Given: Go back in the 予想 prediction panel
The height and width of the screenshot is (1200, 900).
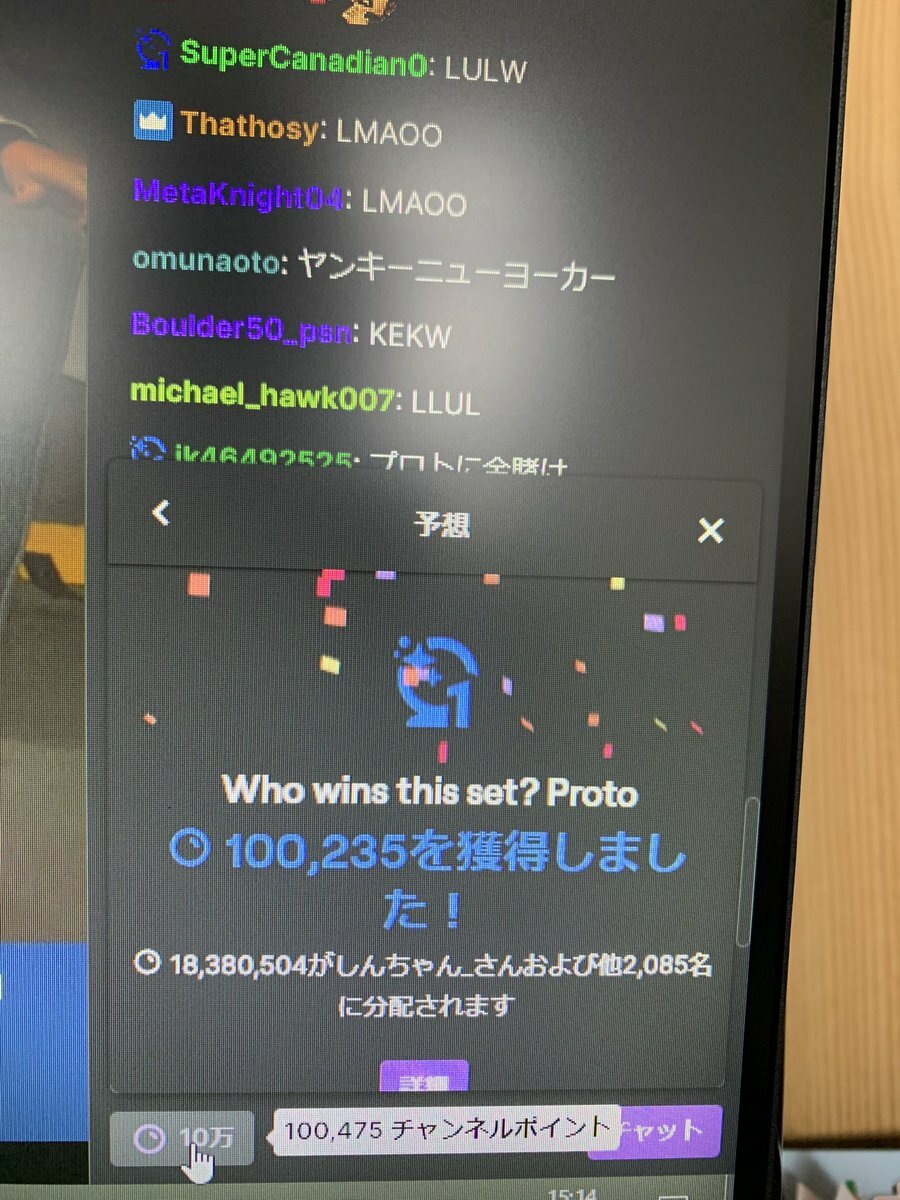Looking at the screenshot, I should (161, 513).
